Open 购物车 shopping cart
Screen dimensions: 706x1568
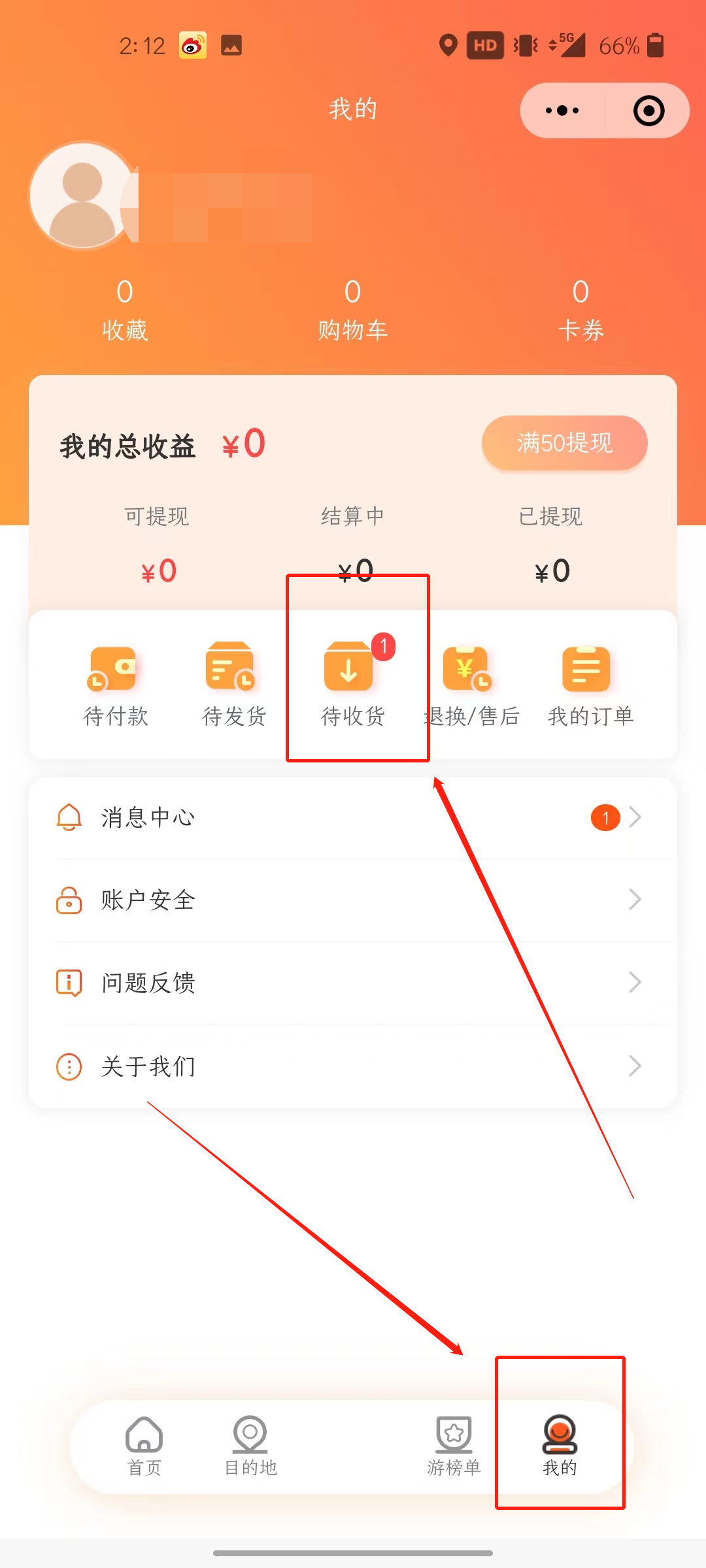[352, 310]
